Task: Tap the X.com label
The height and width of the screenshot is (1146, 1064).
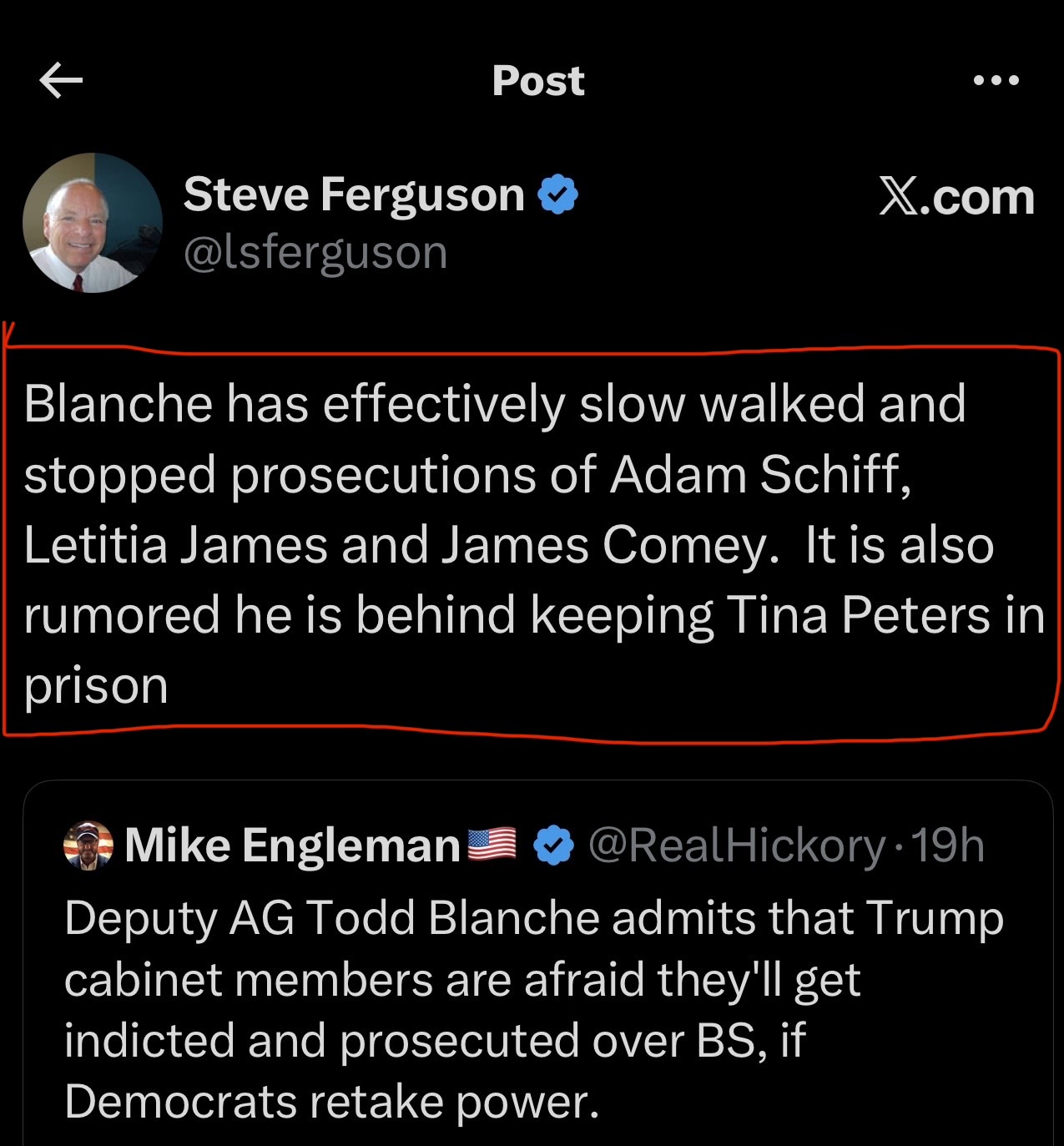Action: [956, 198]
